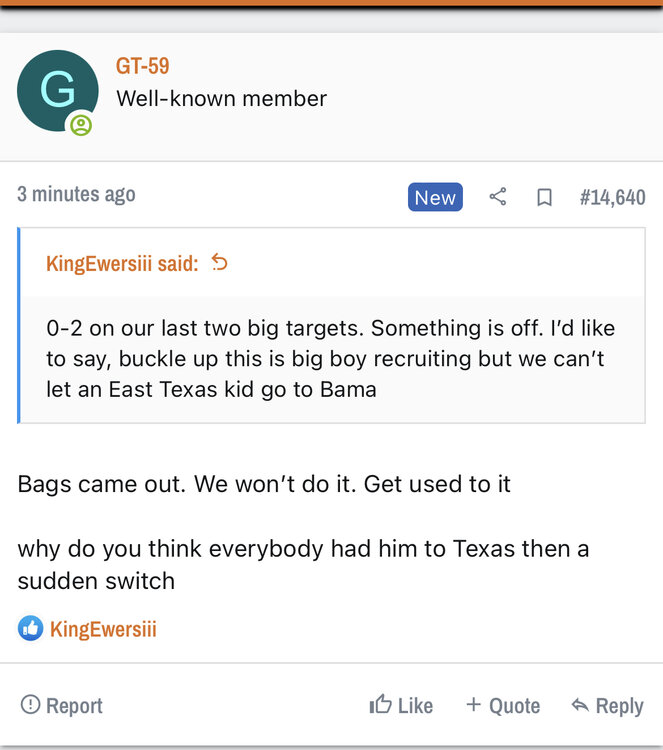This screenshot has height=750, width=663.
Task: Share this post
Action: [497, 197]
